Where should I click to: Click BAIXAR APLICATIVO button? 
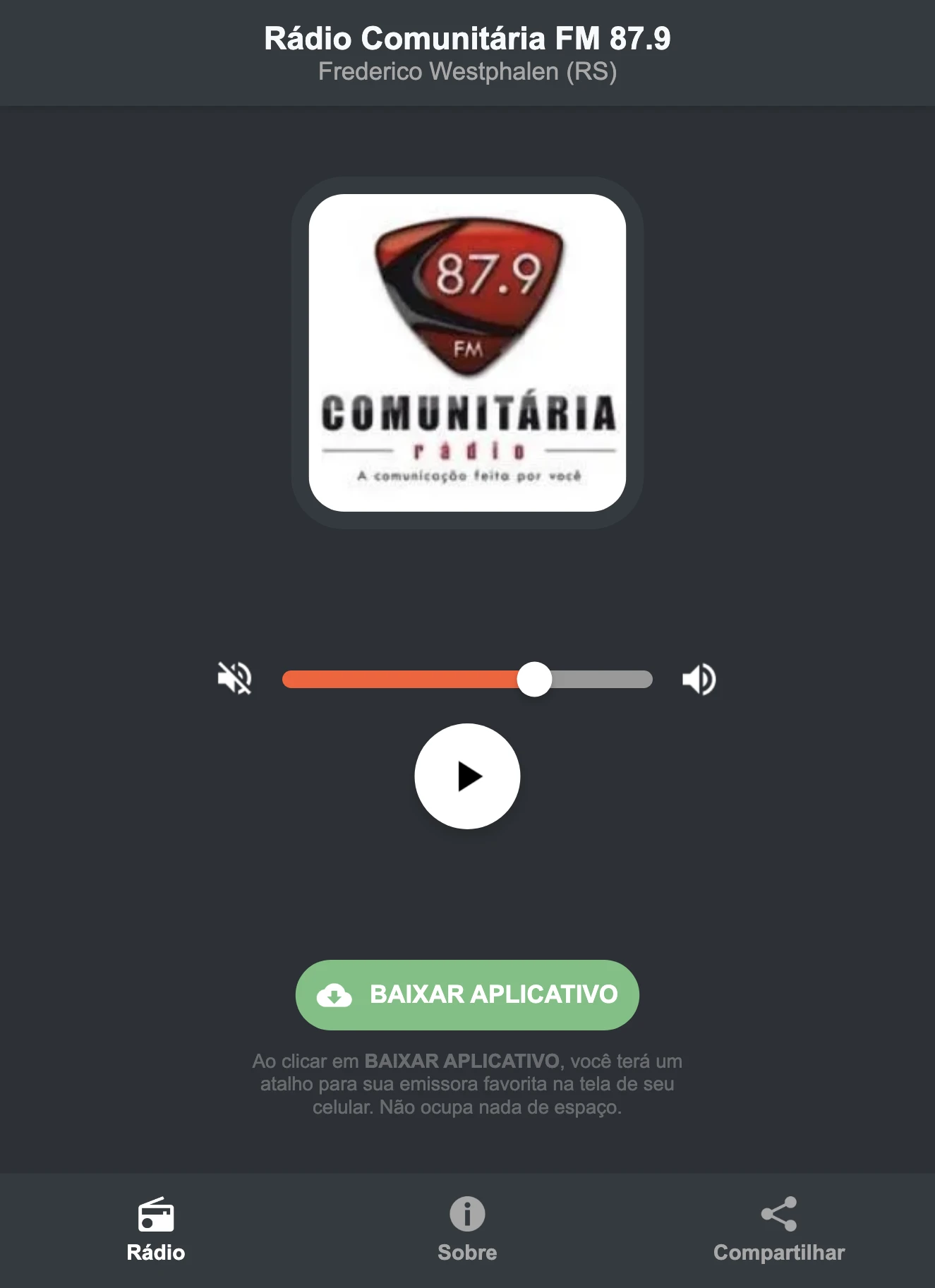click(x=467, y=995)
